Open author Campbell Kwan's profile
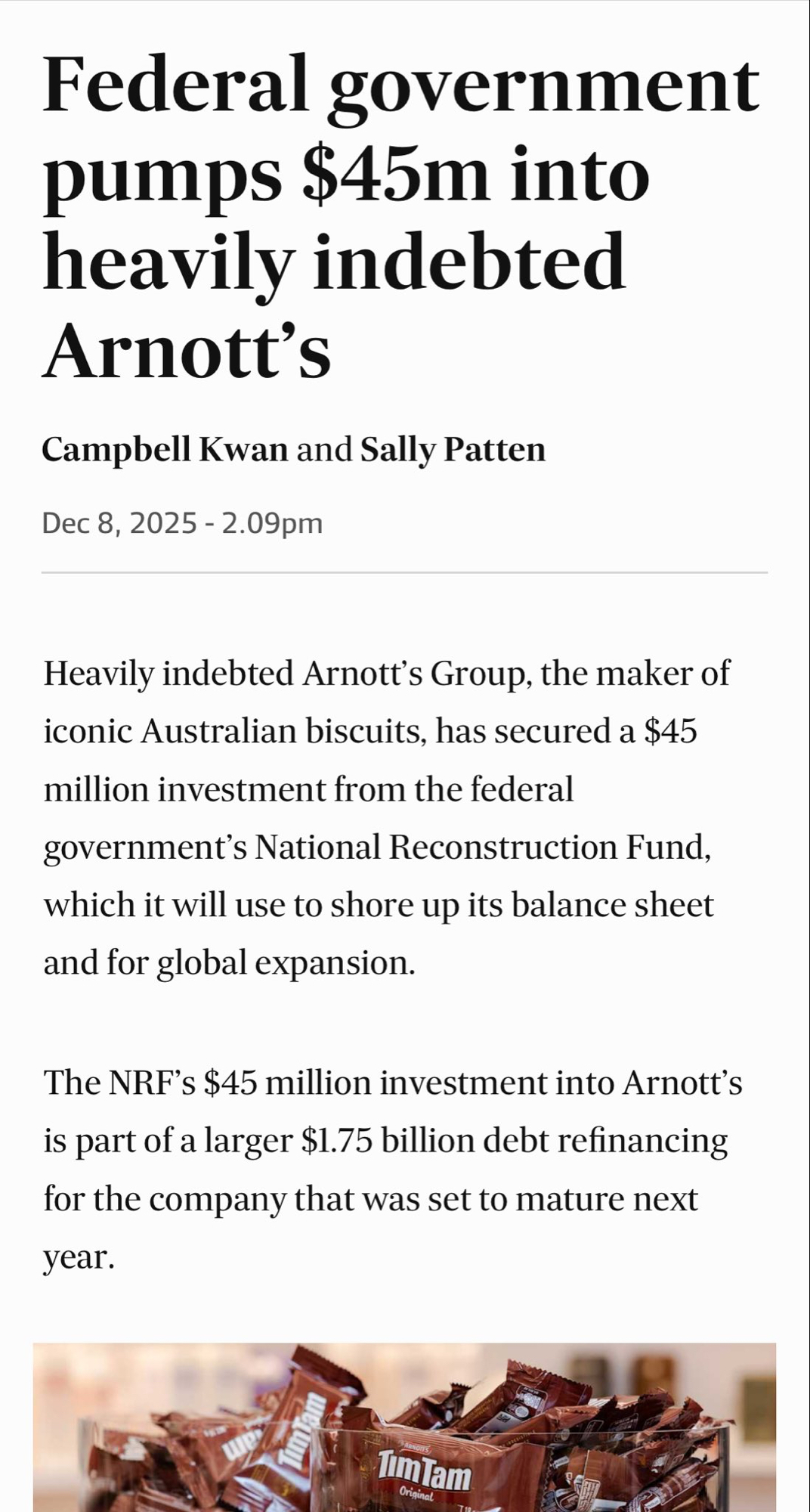Viewport: 810px width, 1512px height. (x=165, y=450)
